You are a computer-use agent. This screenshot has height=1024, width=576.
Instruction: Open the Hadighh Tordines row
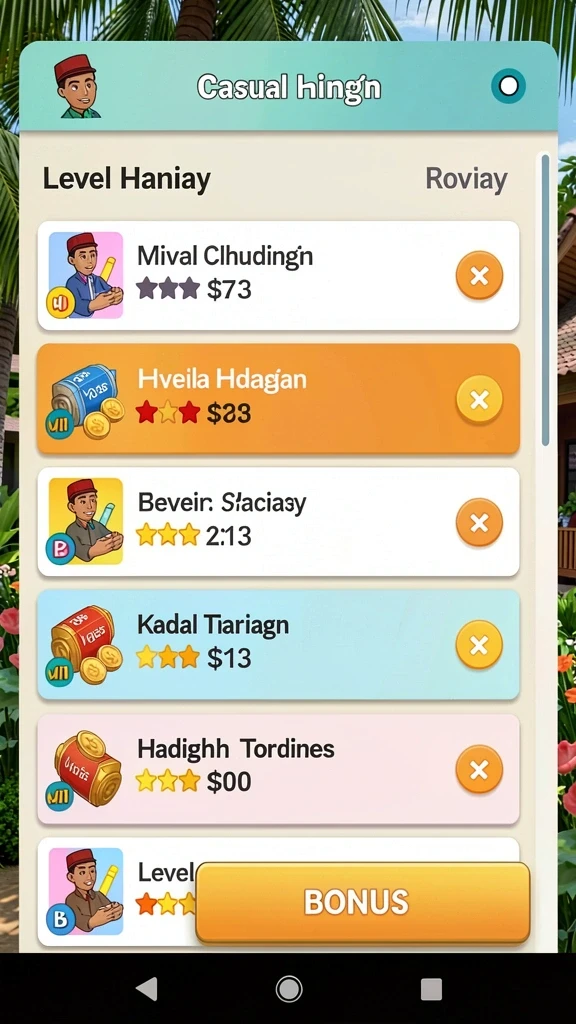pyautogui.click(x=278, y=769)
